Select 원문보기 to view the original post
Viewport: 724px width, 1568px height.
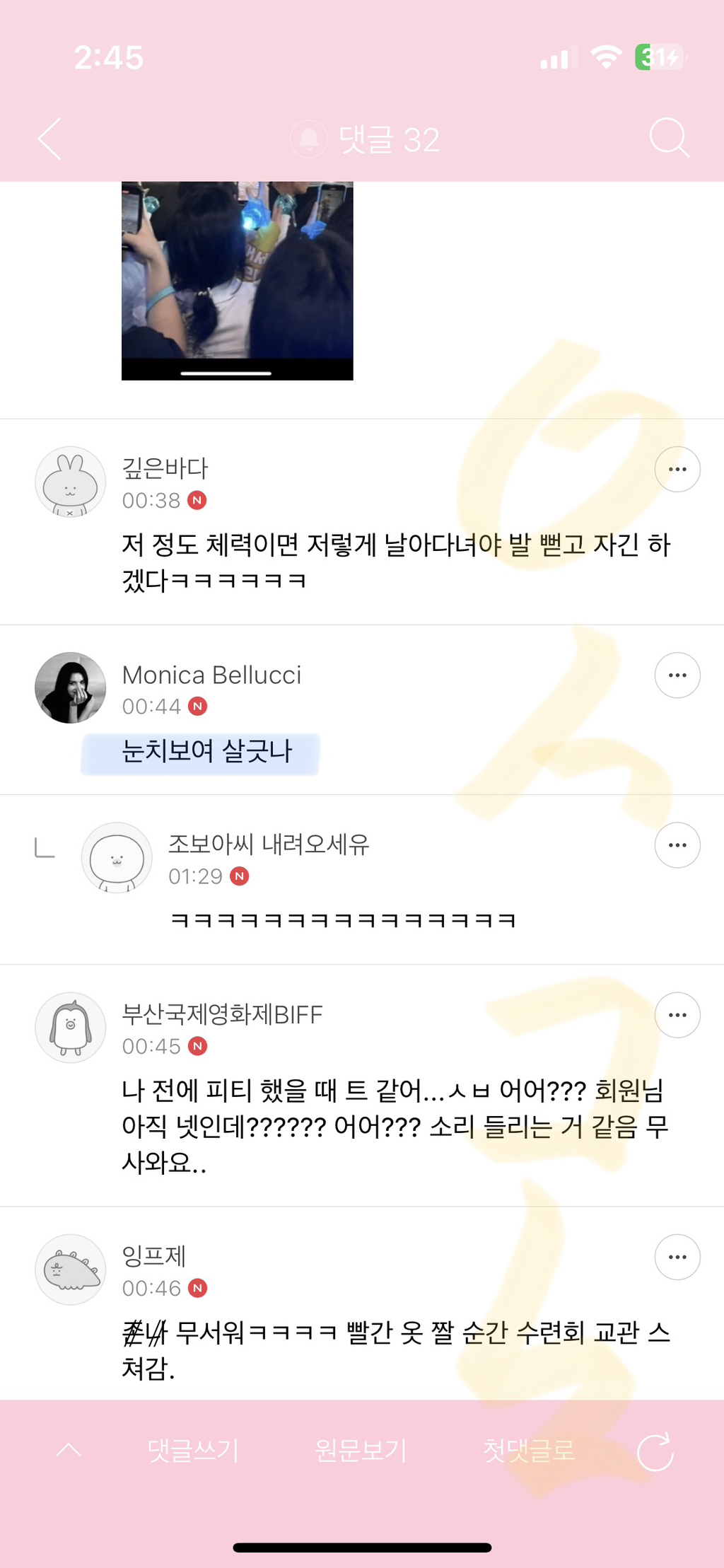point(361,1451)
